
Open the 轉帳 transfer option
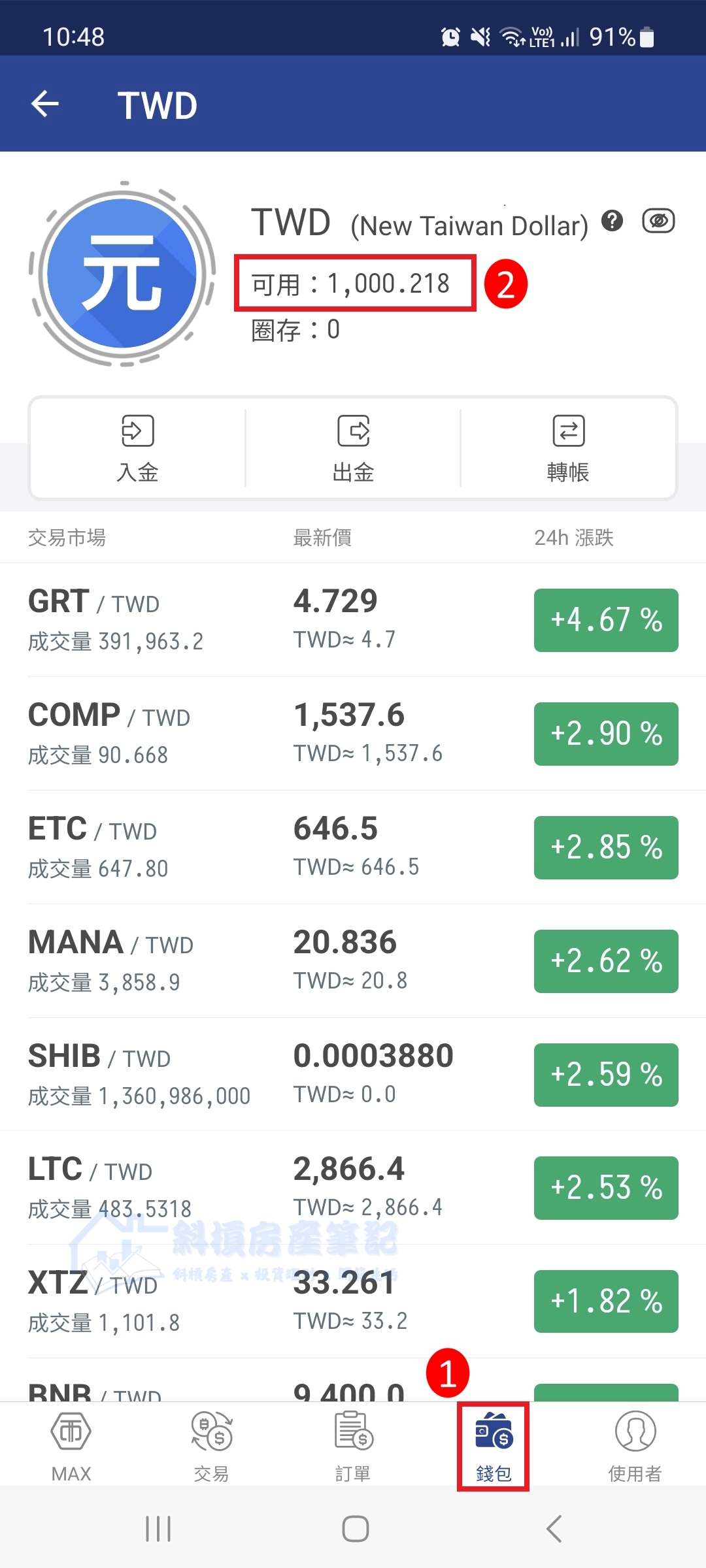pyautogui.click(x=568, y=448)
